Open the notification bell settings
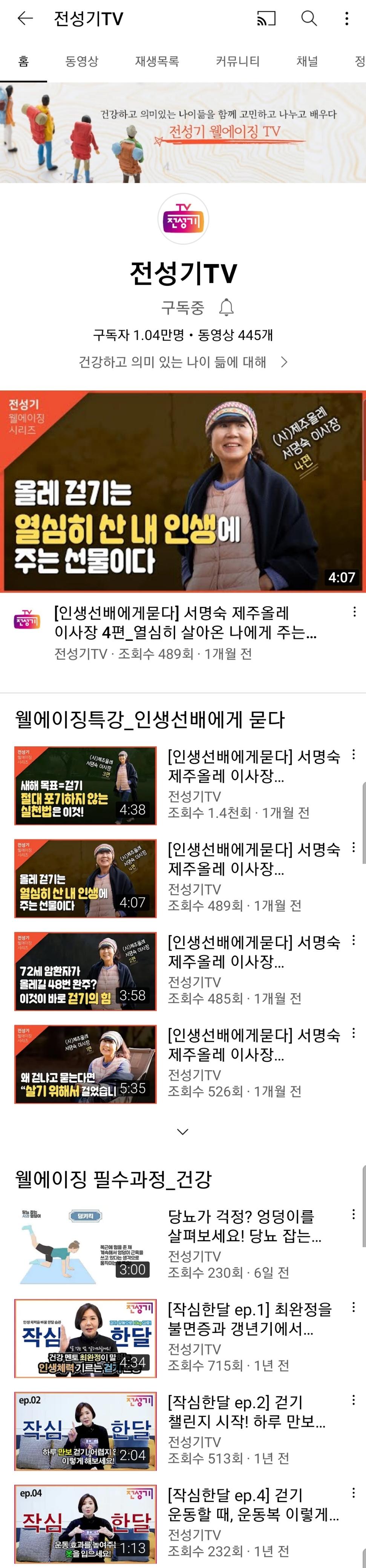 (x=227, y=307)
